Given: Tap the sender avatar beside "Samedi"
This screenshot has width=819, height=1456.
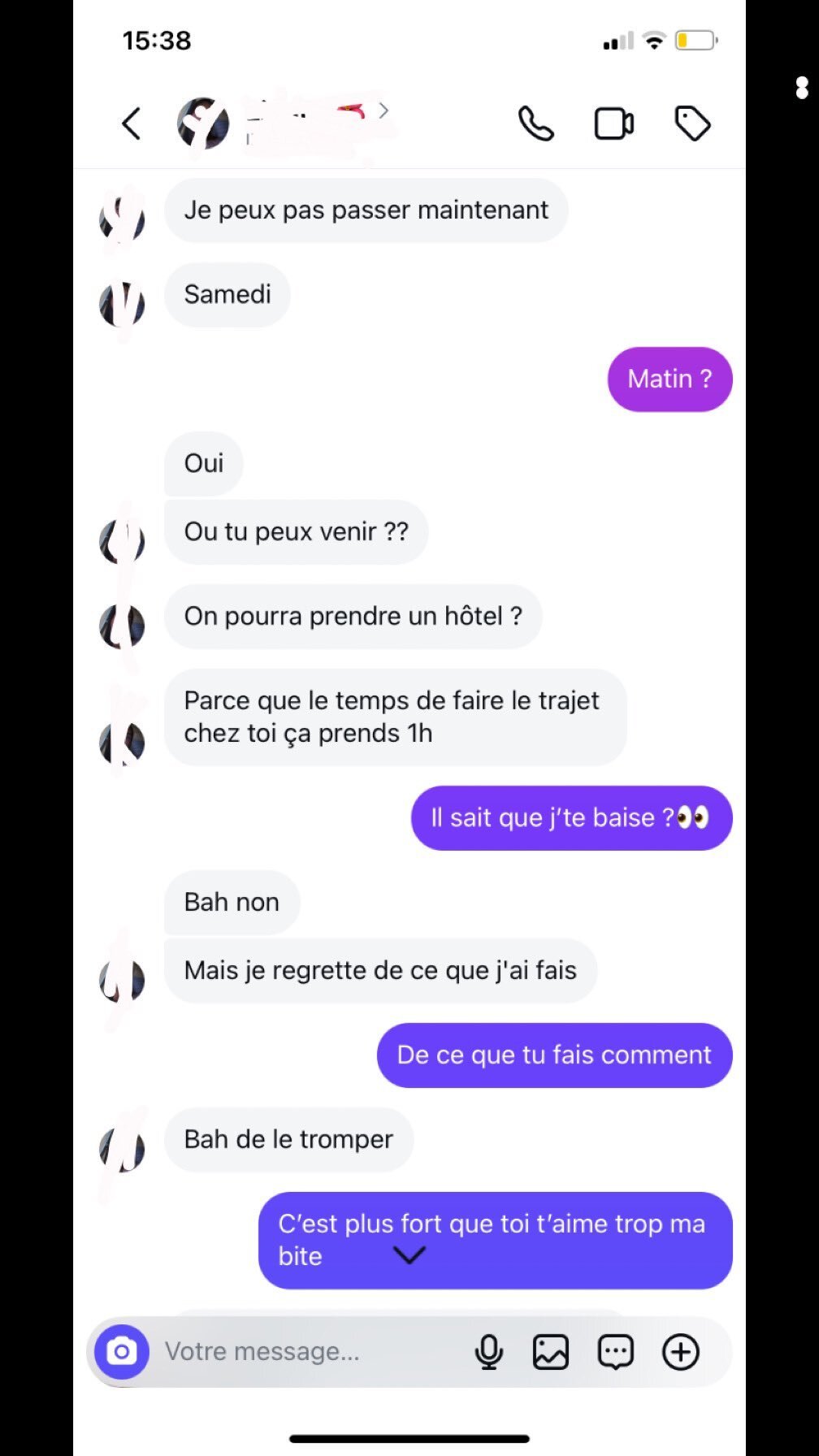Looking at the screenshot, I should point(122,304).
